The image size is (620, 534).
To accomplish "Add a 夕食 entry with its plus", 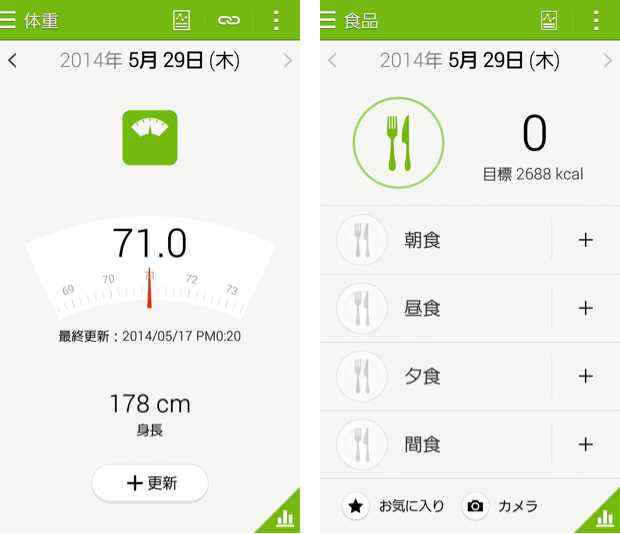I will pyautogui.click(x=586, y=376).
